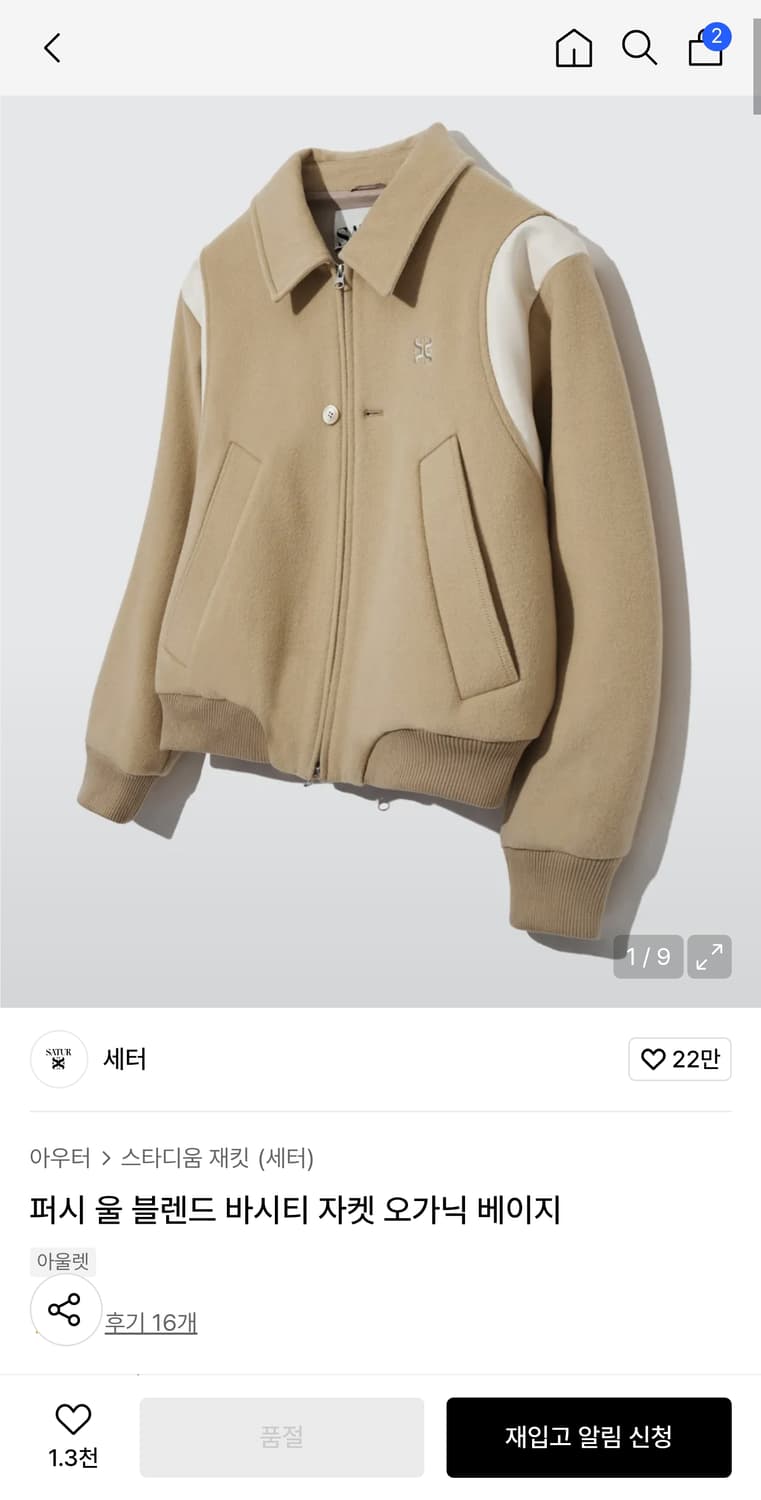Image resolution: width=761 pixels, height=1500 pixels.
Task: Expand the product image to fullscreen
Action: [710, 957]
